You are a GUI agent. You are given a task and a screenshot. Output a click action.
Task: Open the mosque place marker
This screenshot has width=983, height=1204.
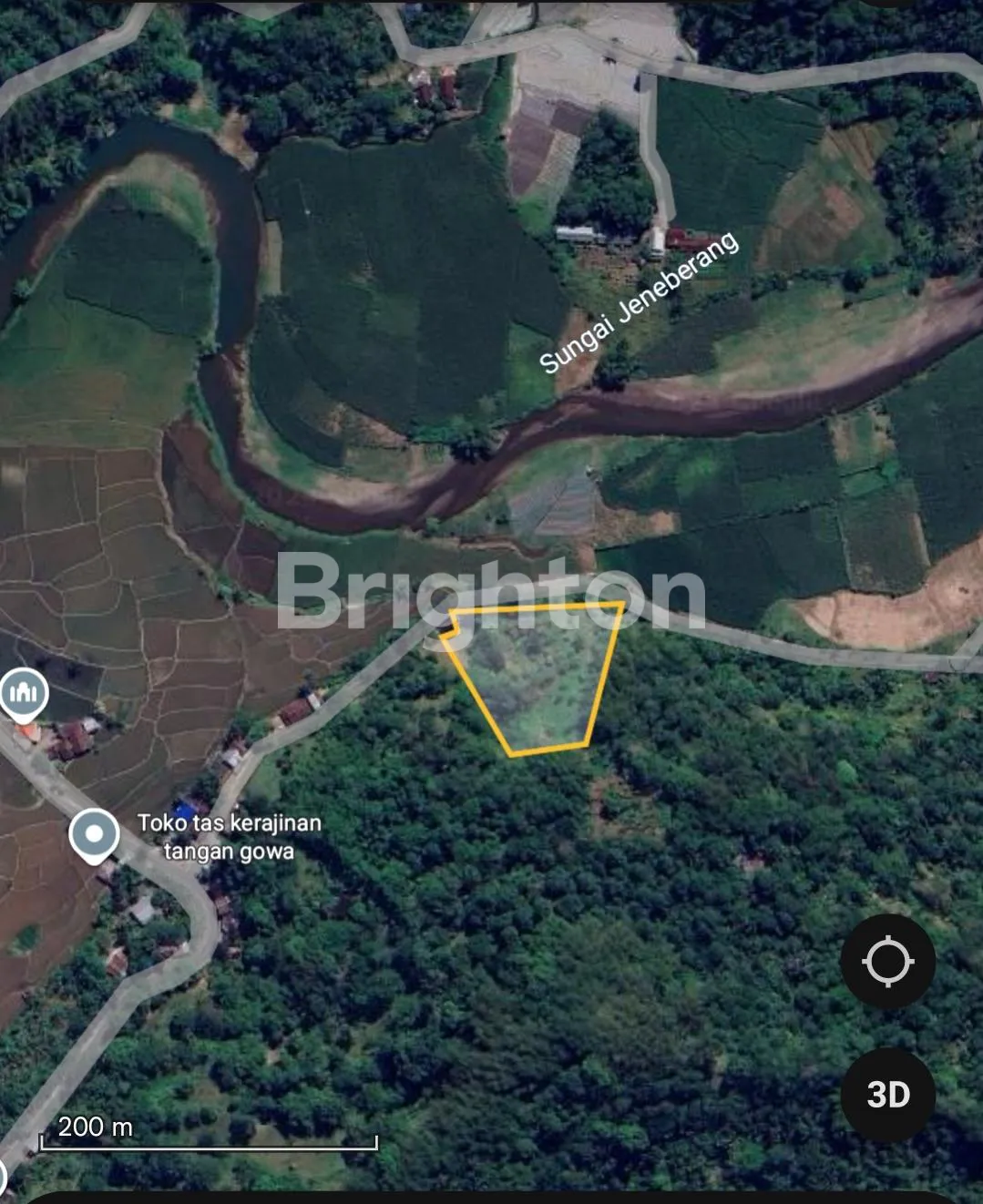[x=24, y=694]
